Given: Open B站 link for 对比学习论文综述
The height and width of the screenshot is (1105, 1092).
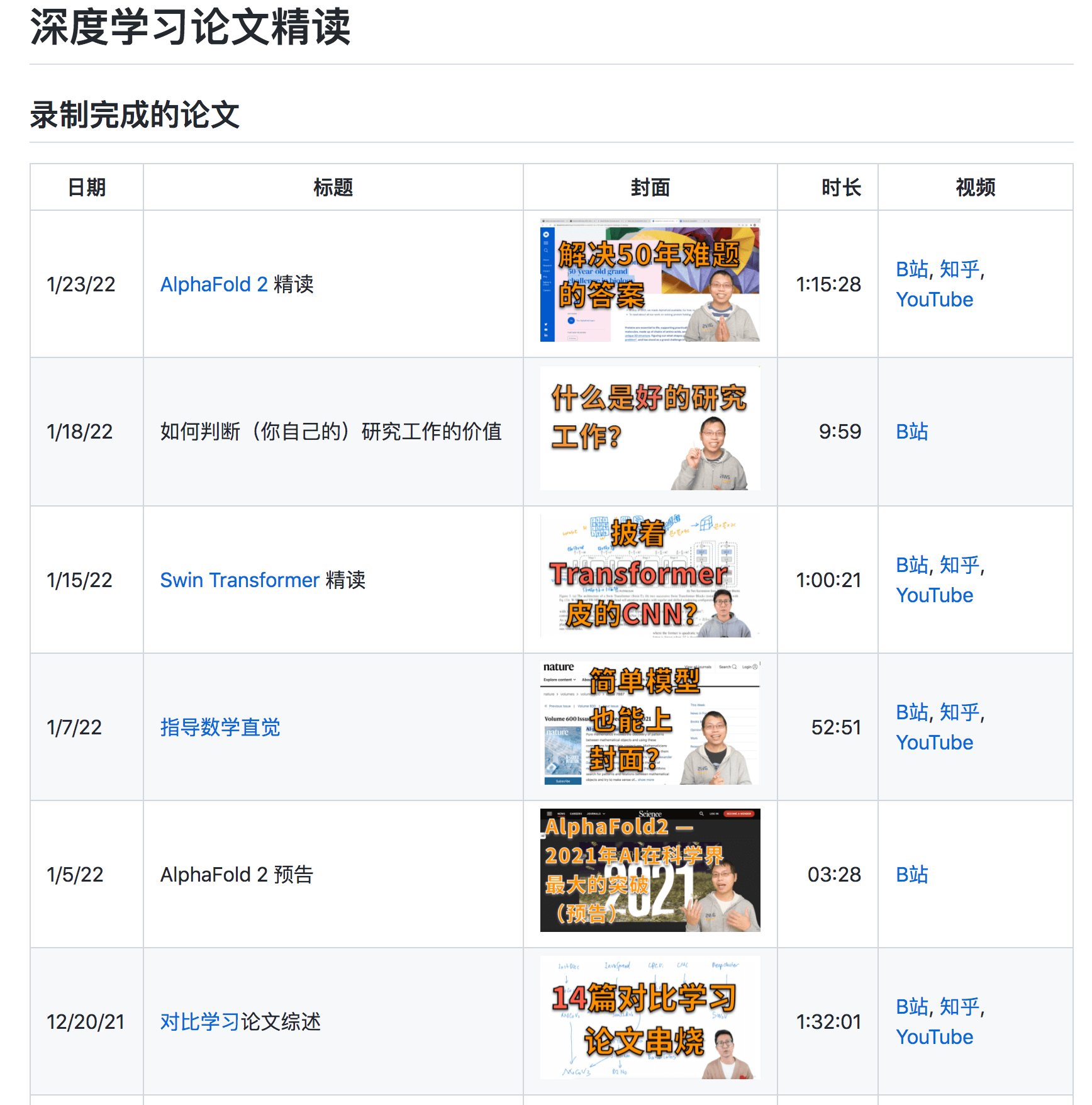Looking at the screenshot, I should tap(911, 1007).
